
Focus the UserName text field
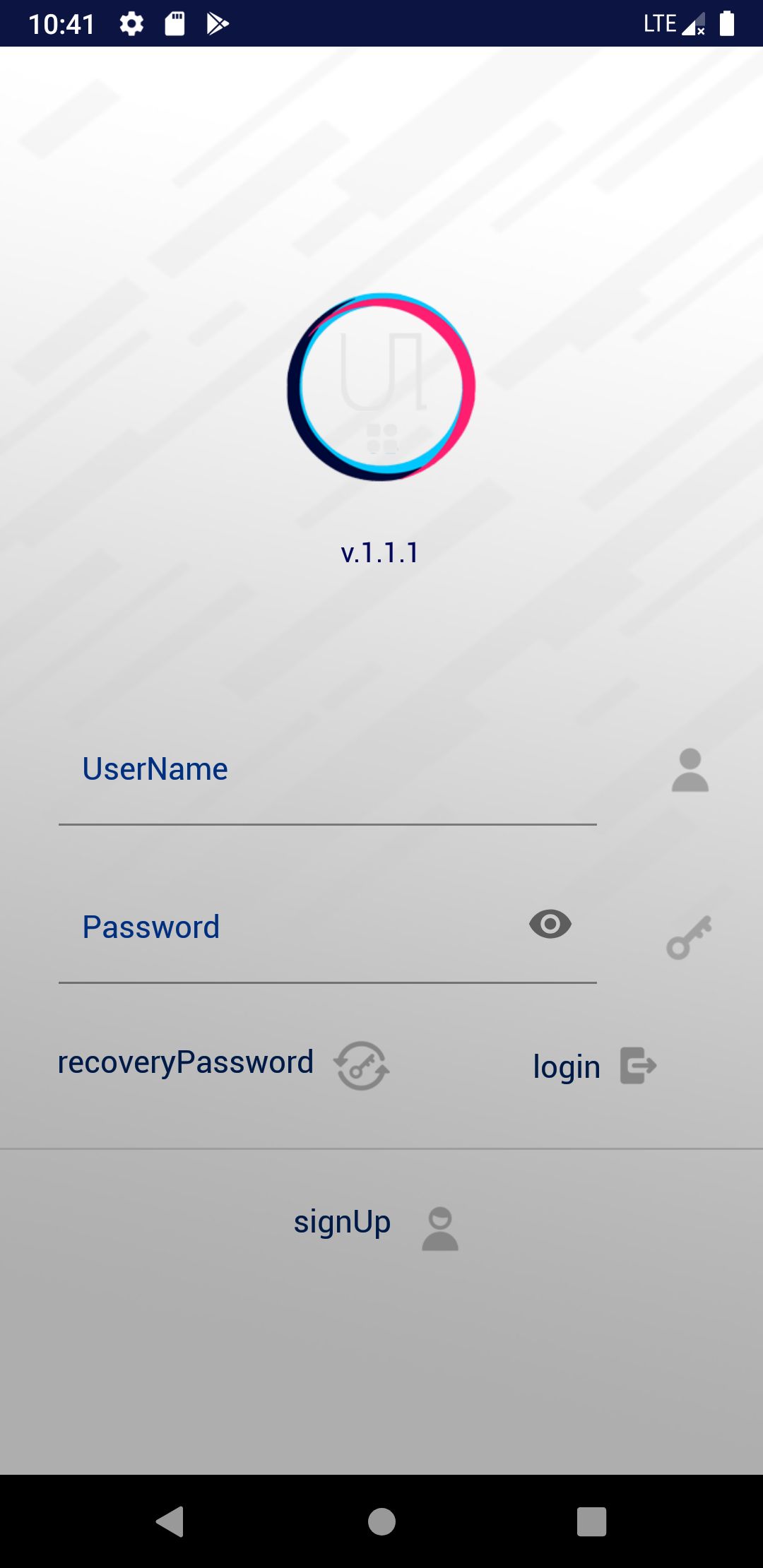(x=326, y=770)
